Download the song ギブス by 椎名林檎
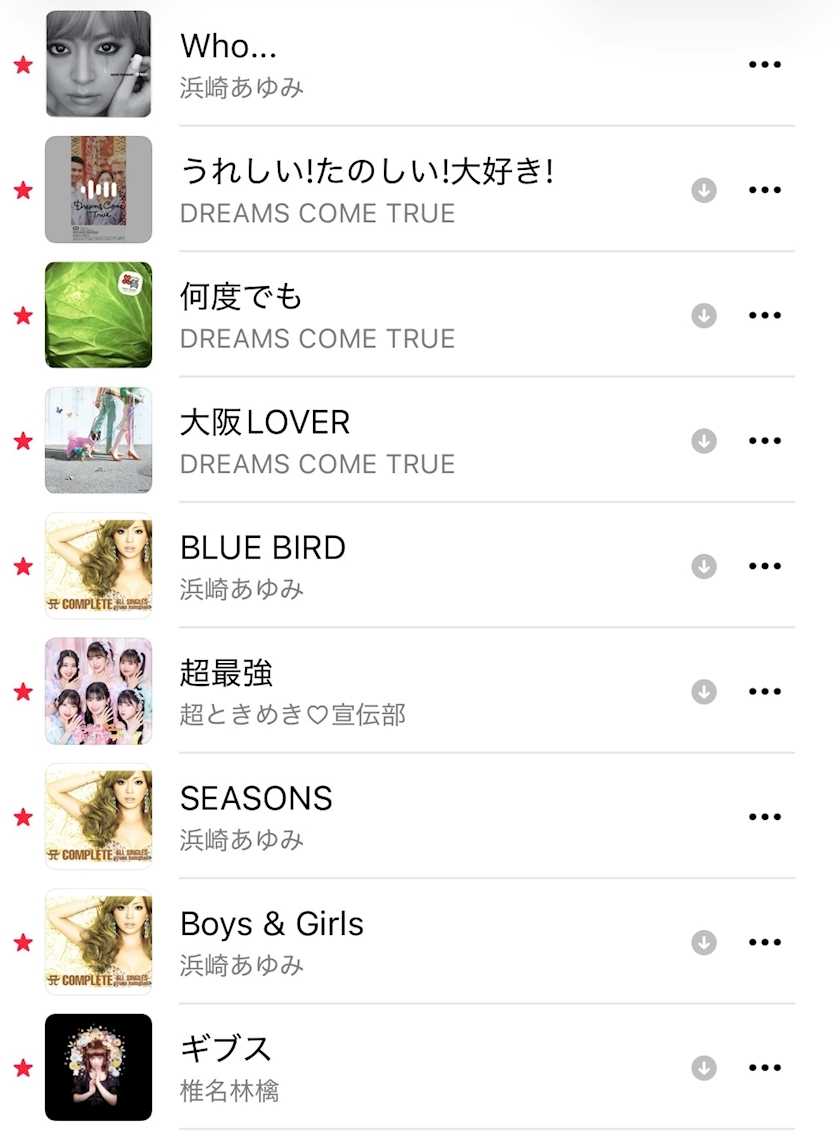840x1136 pixels. tap(704, 1068)
